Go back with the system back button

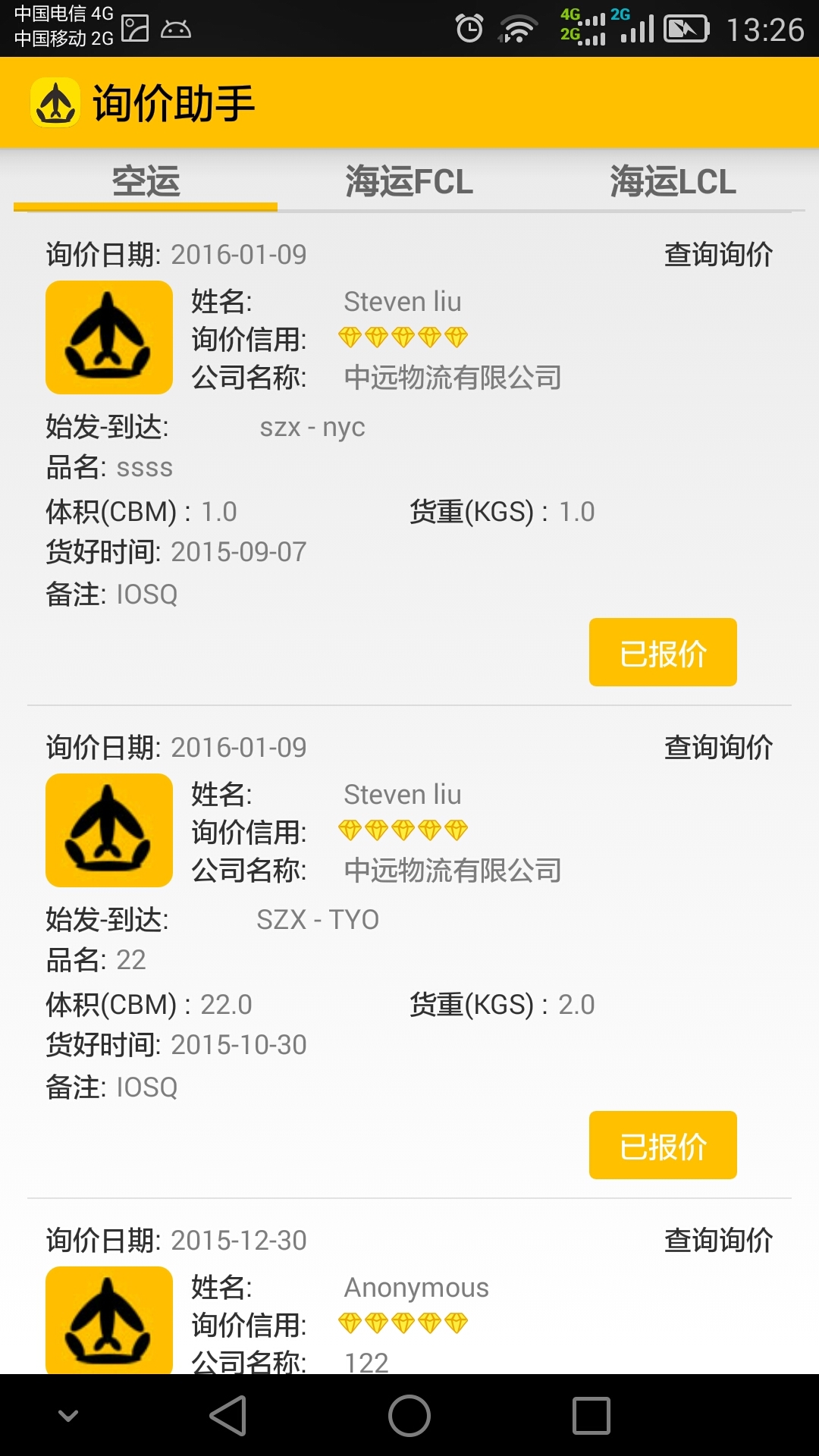point(228,1416)
